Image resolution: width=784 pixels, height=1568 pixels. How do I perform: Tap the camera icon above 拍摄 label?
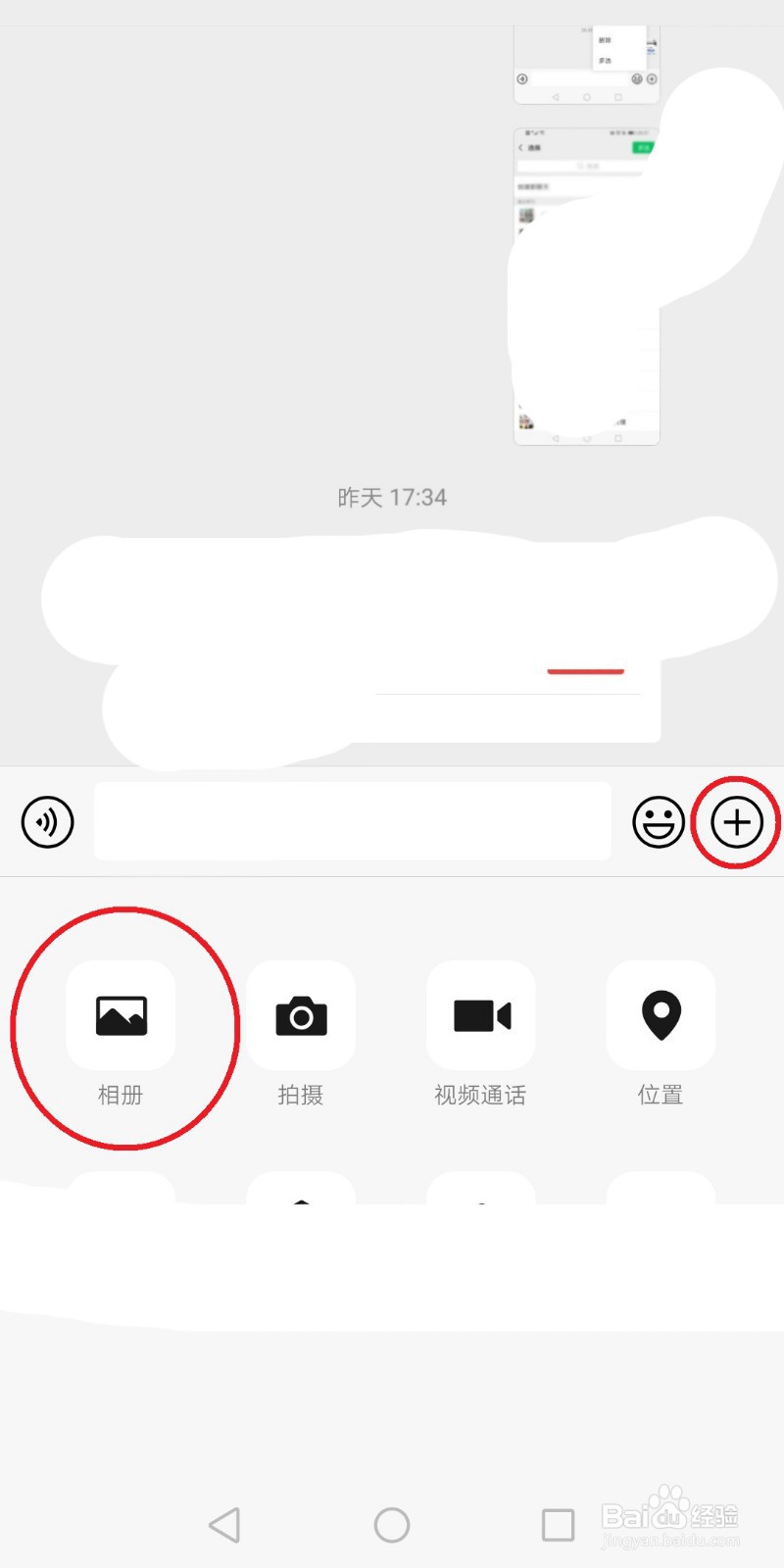click(301, 1015)
